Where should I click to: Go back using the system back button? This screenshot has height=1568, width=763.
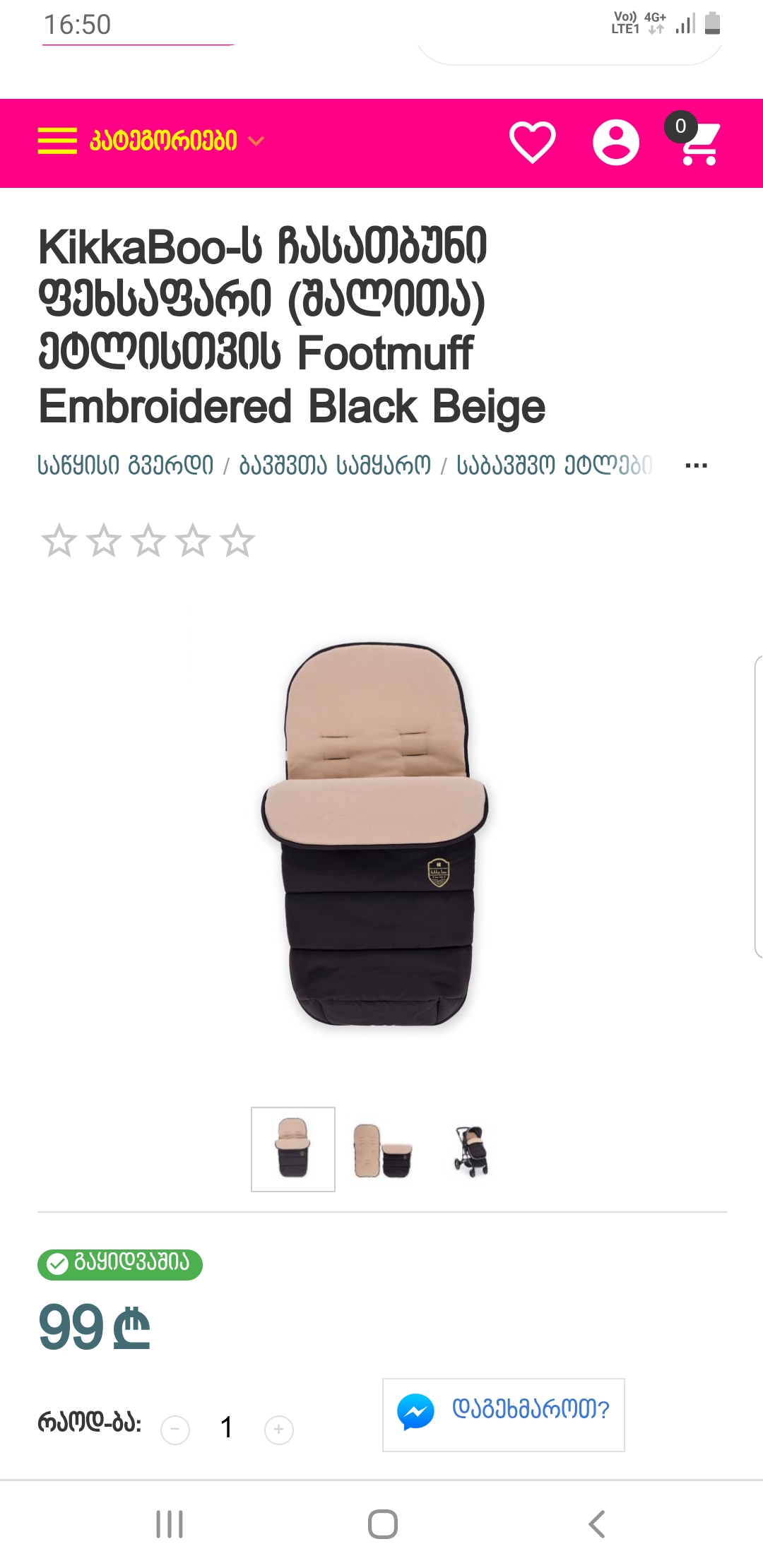tap(597, 1524)
